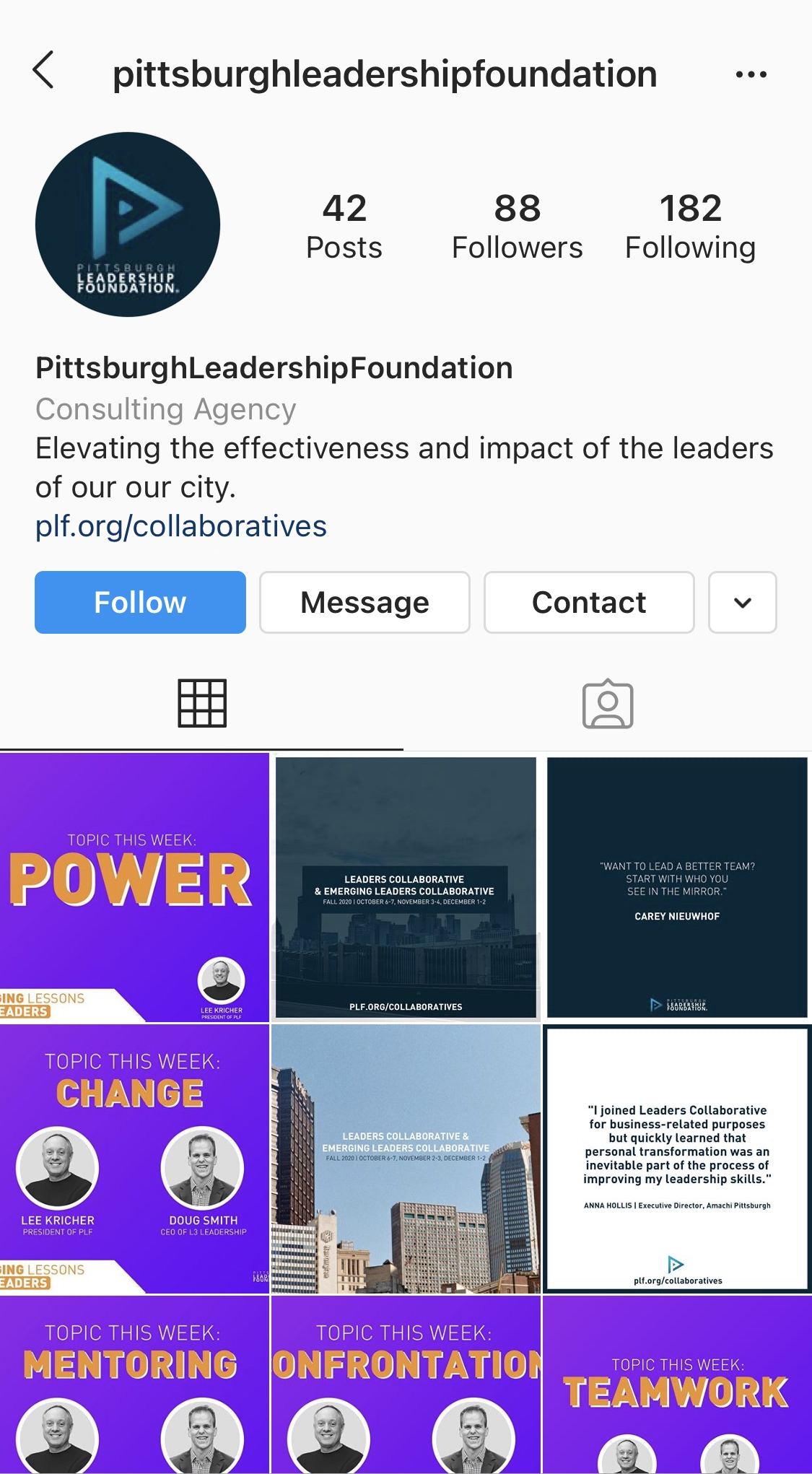View the 88 Followers list

(x=518, y=227)
